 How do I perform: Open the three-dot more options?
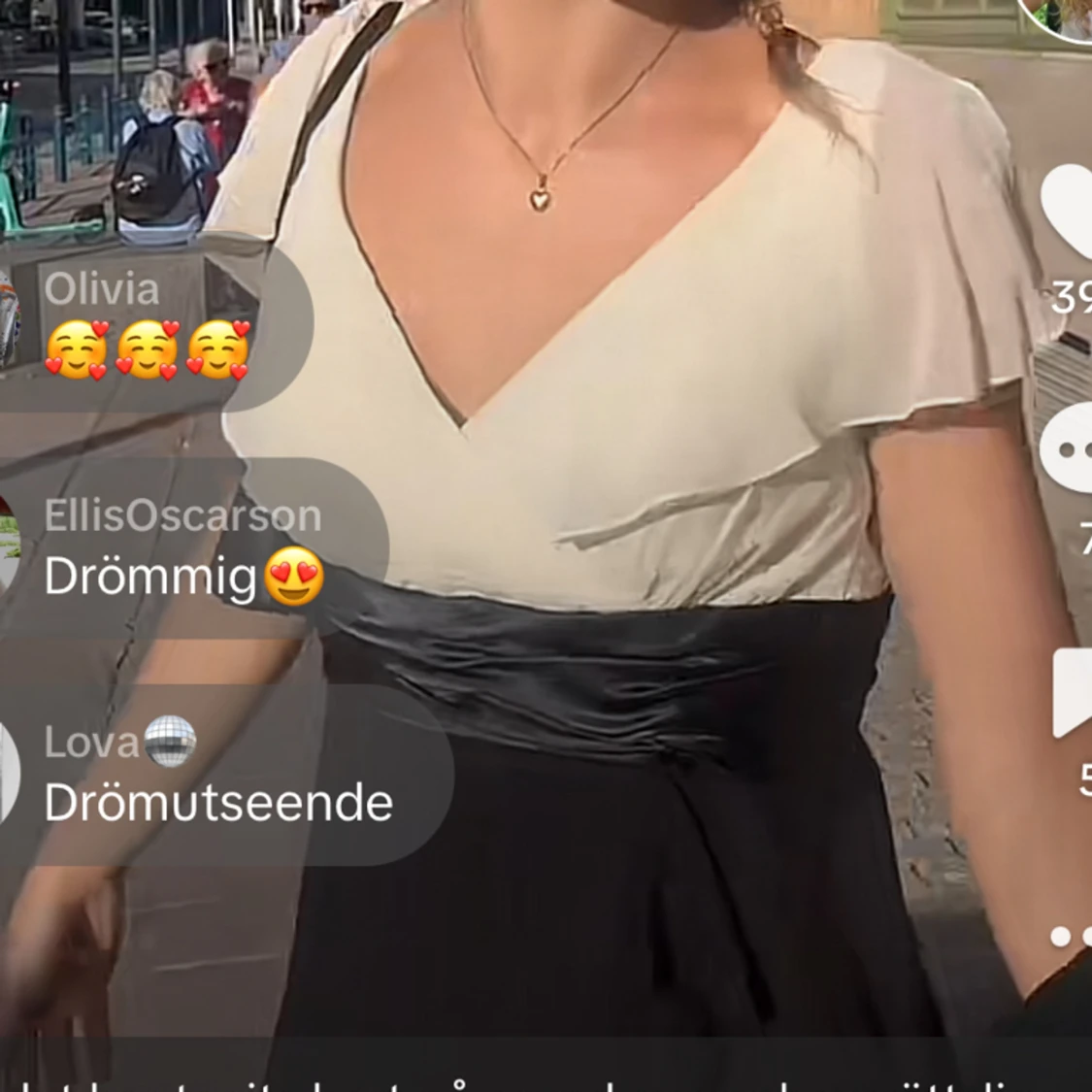[x=1072, y=936]
